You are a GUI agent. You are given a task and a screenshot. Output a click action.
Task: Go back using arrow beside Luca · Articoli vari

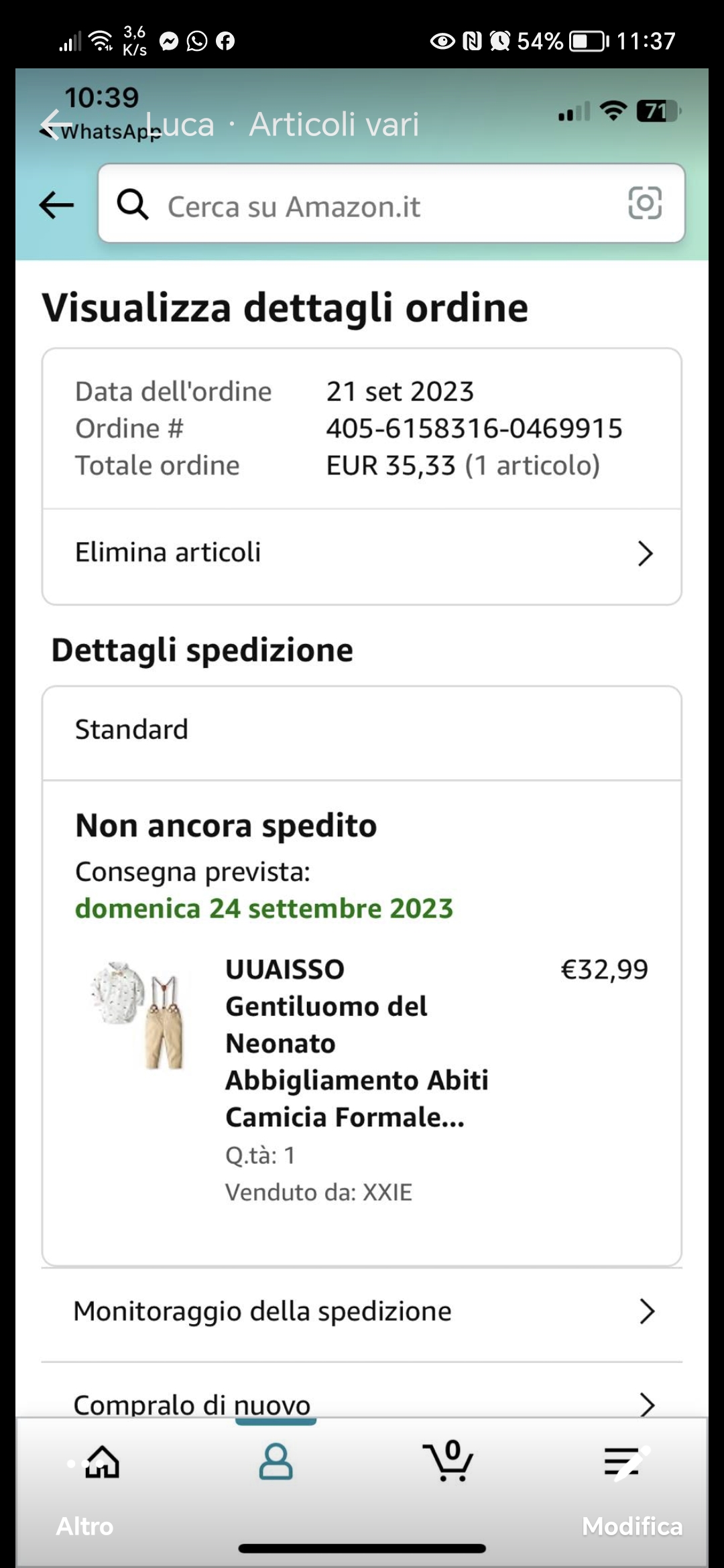(56, 125)
